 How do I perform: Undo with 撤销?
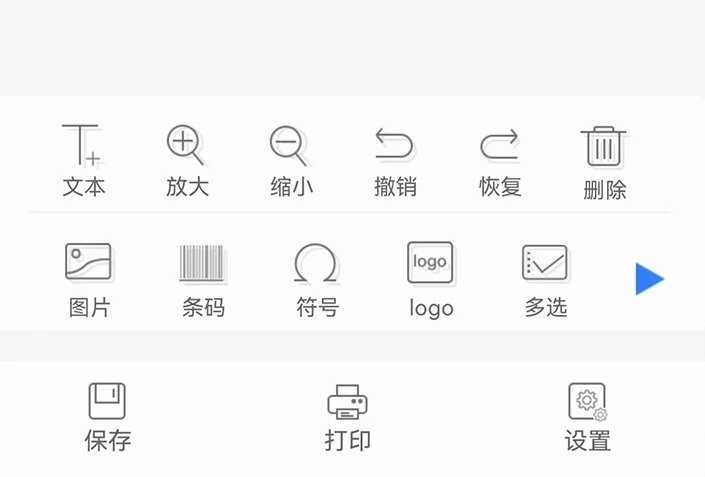click(395, 160)
